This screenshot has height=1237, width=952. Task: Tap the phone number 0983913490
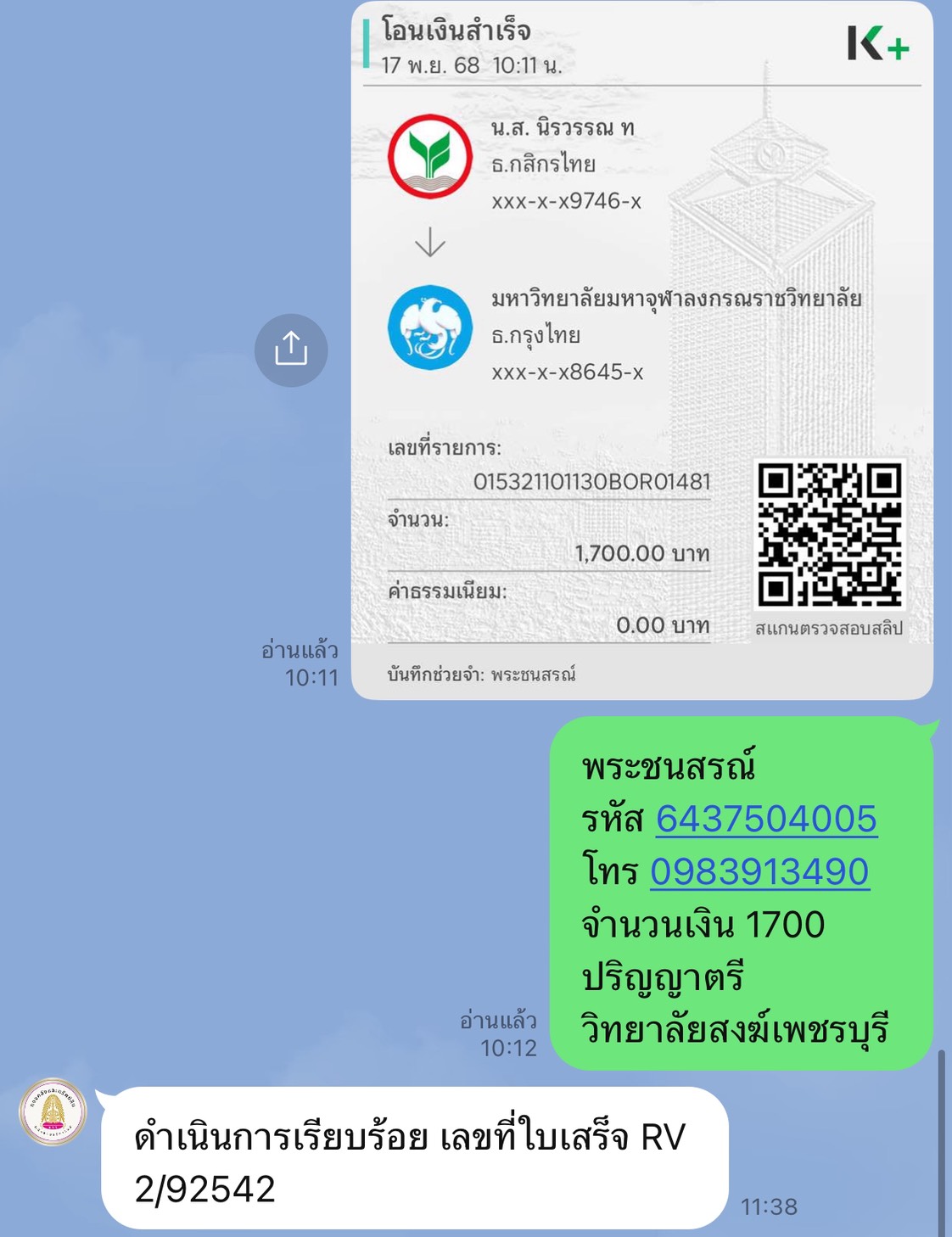pyautogui.click(x=759, y=872)
